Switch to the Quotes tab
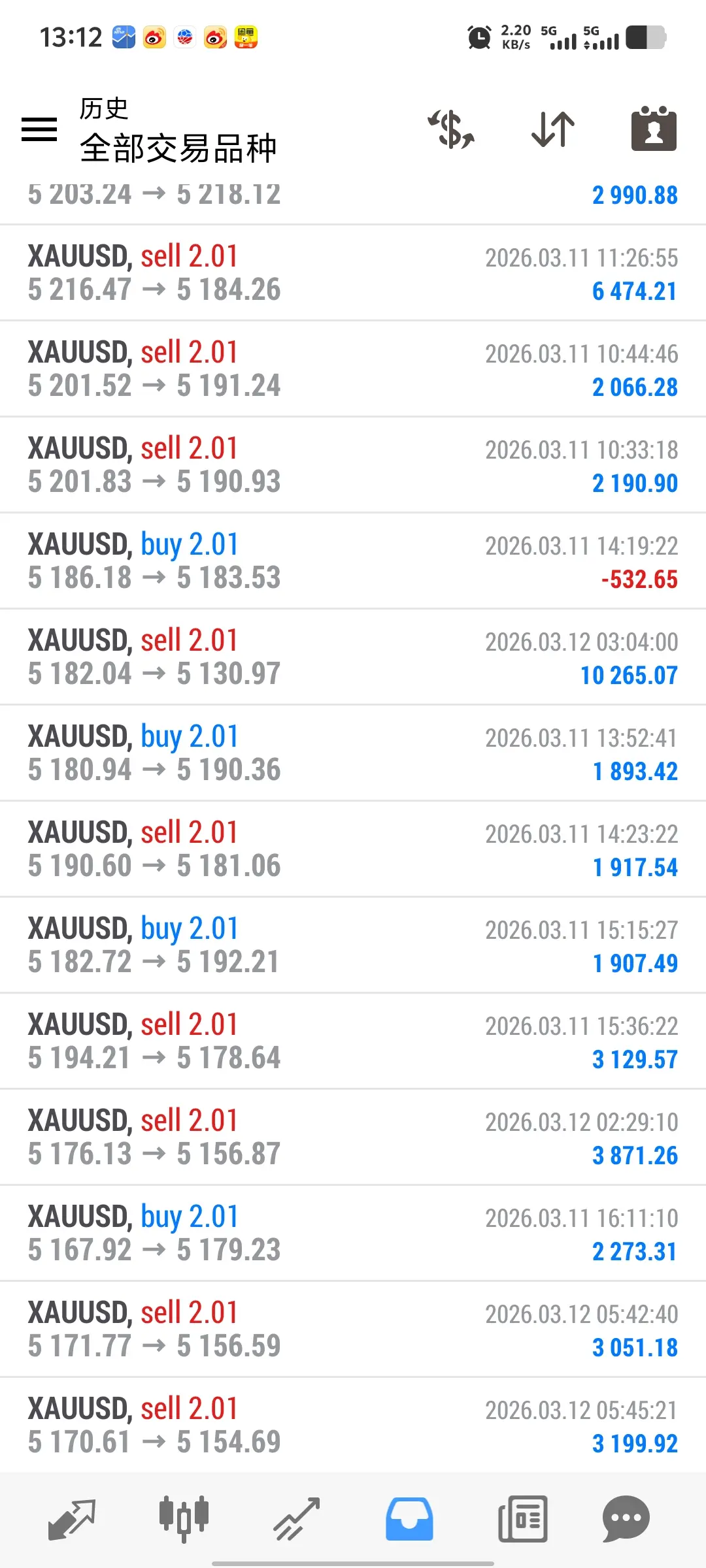This screenshot has width=706, height=1568. tap(72, 1518)
